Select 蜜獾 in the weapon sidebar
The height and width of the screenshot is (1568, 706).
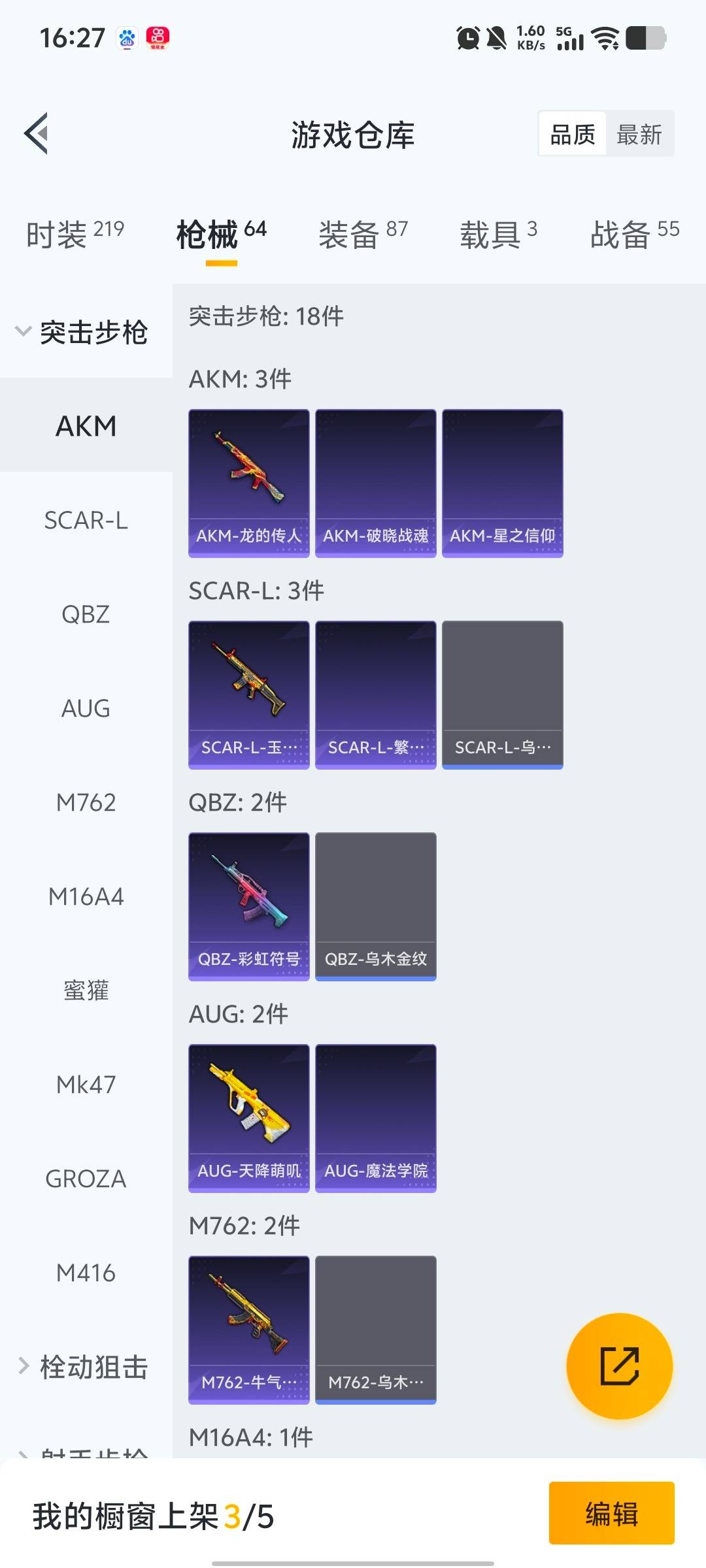[86, 990]
